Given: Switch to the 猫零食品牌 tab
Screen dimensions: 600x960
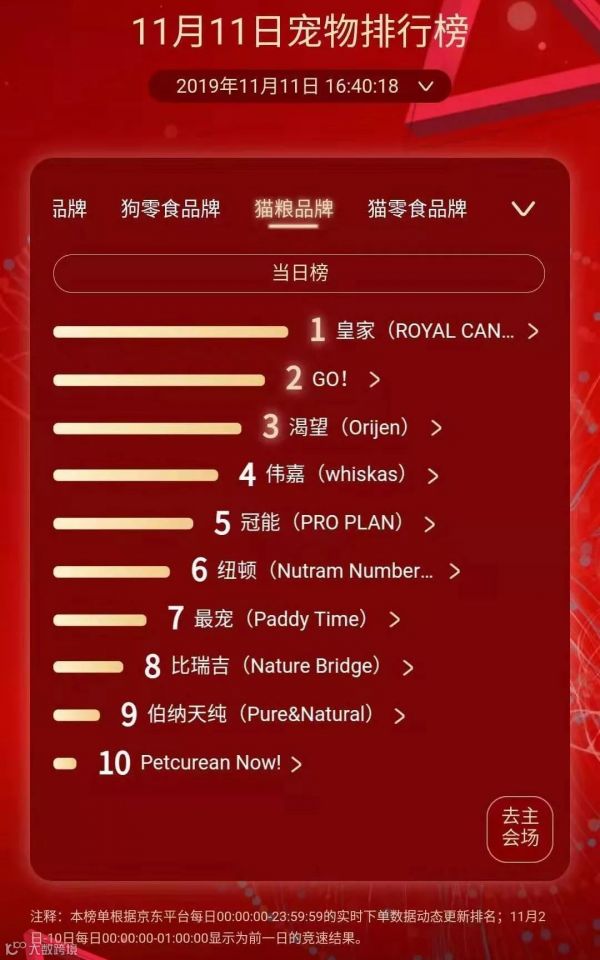Looking at the screenshot, I should [x=417, y=209].
